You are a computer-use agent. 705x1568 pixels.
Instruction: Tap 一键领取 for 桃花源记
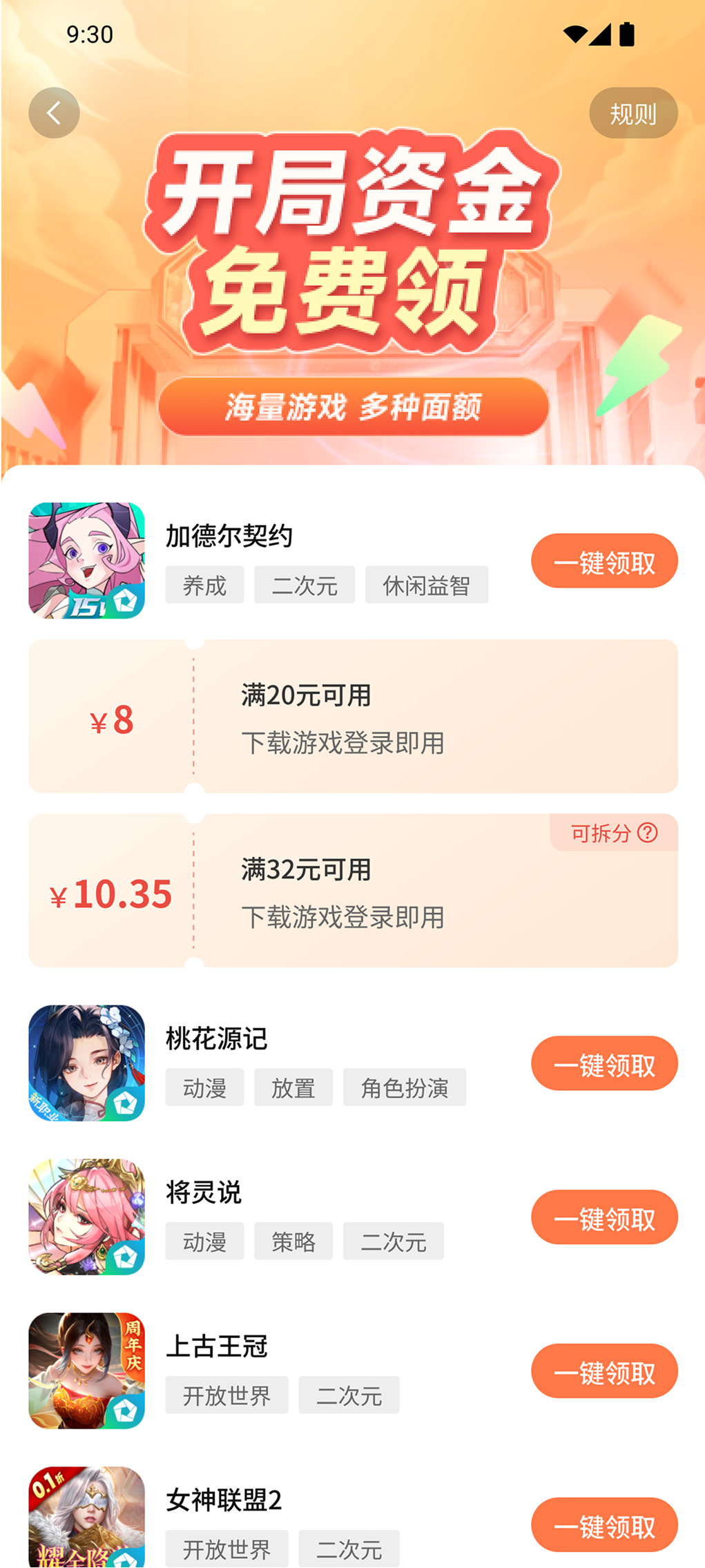(603, 1064)
